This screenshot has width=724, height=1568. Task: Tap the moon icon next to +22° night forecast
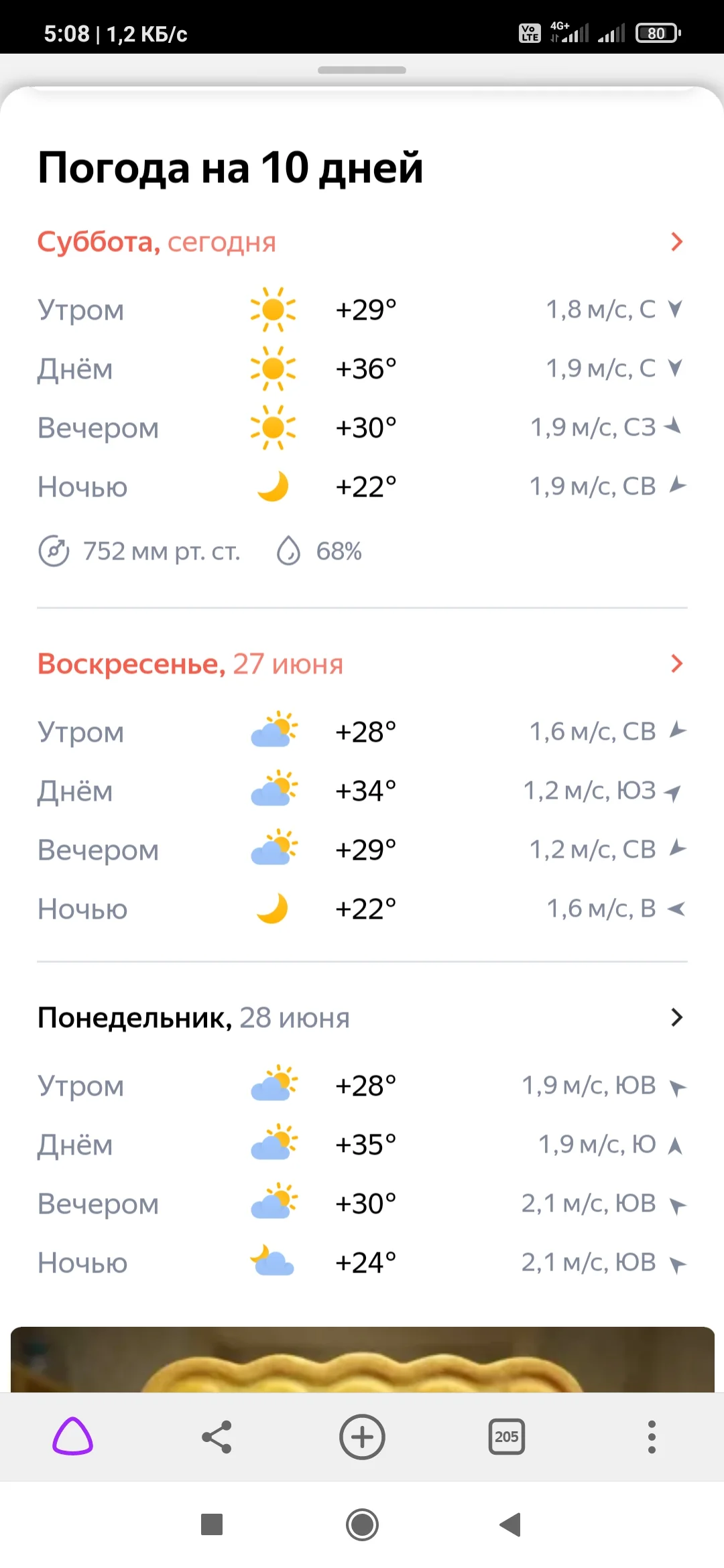point(271,486)
